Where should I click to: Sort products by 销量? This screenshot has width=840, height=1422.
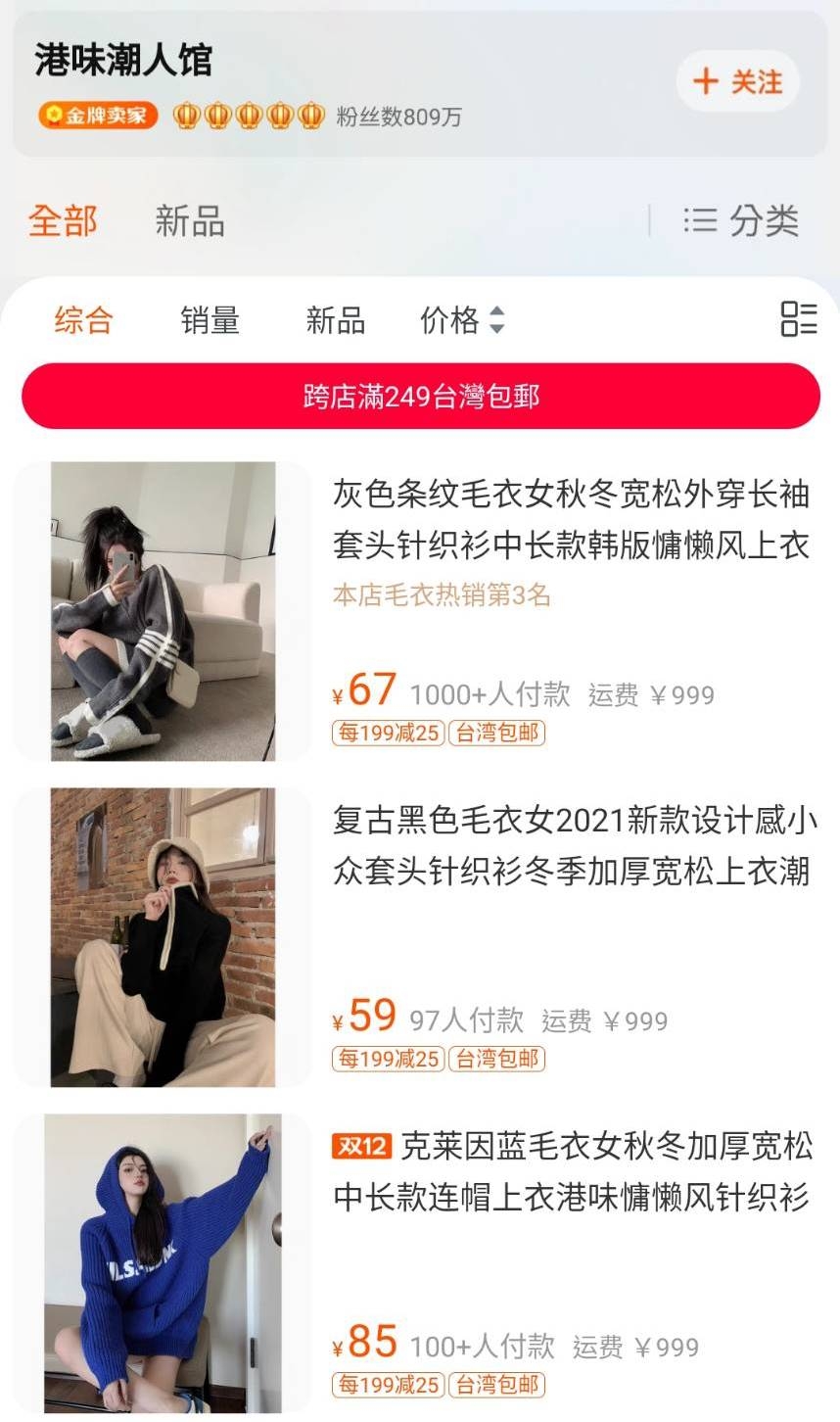click(210, 320)
